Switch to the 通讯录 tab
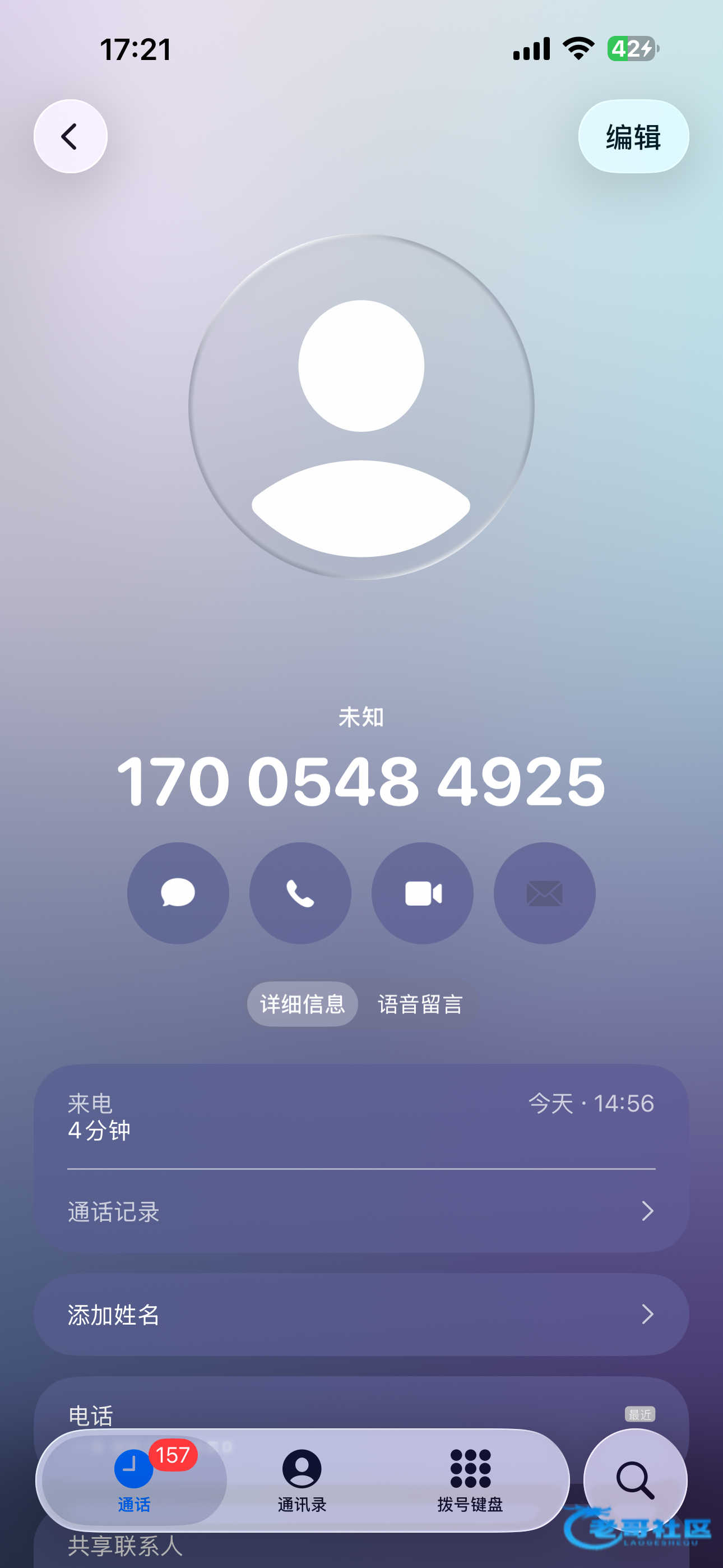723x1568 pixels. click(302, 1481)
